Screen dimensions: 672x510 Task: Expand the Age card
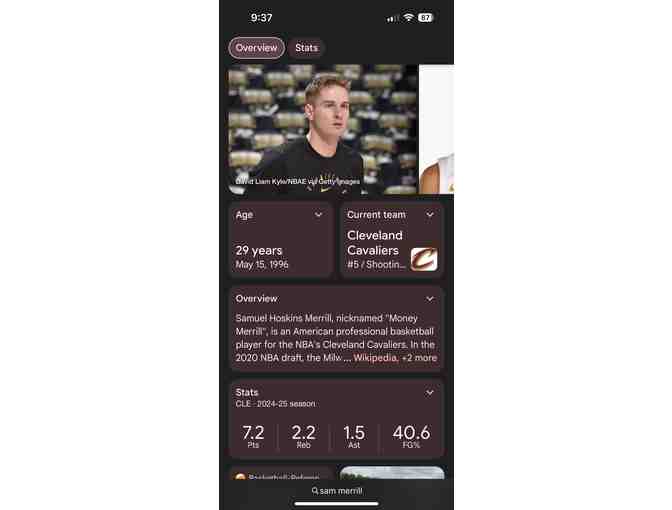point(319,215)
